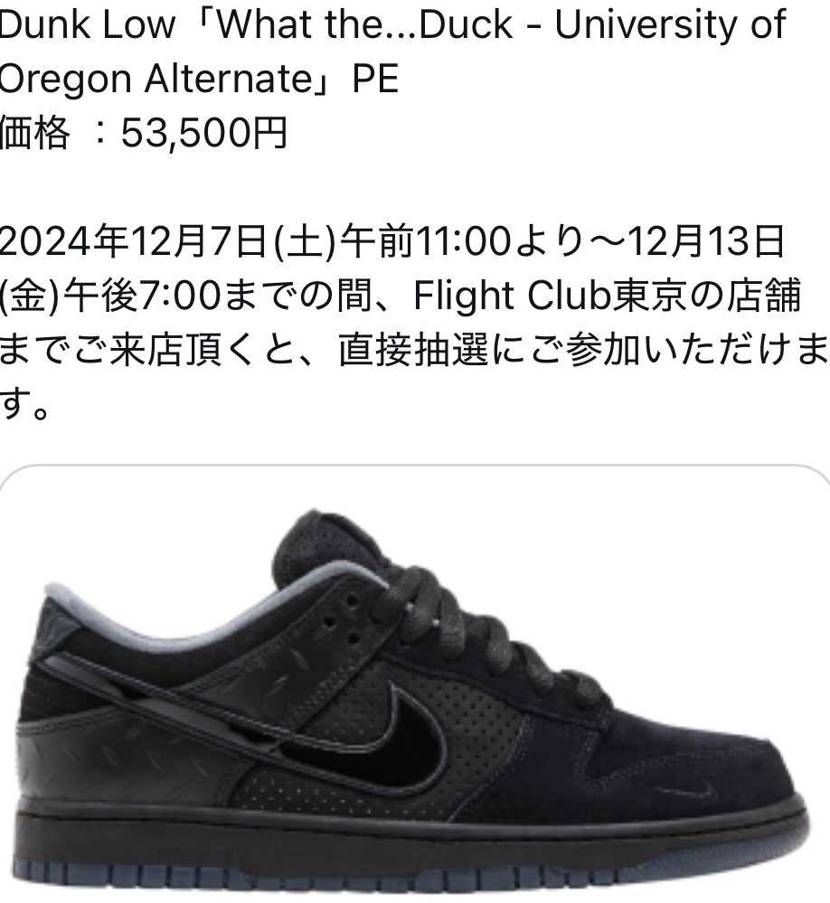Screen dimensions: 830x903
Task: Open the attached black Dunk Low image
Action: coord(415,684)
